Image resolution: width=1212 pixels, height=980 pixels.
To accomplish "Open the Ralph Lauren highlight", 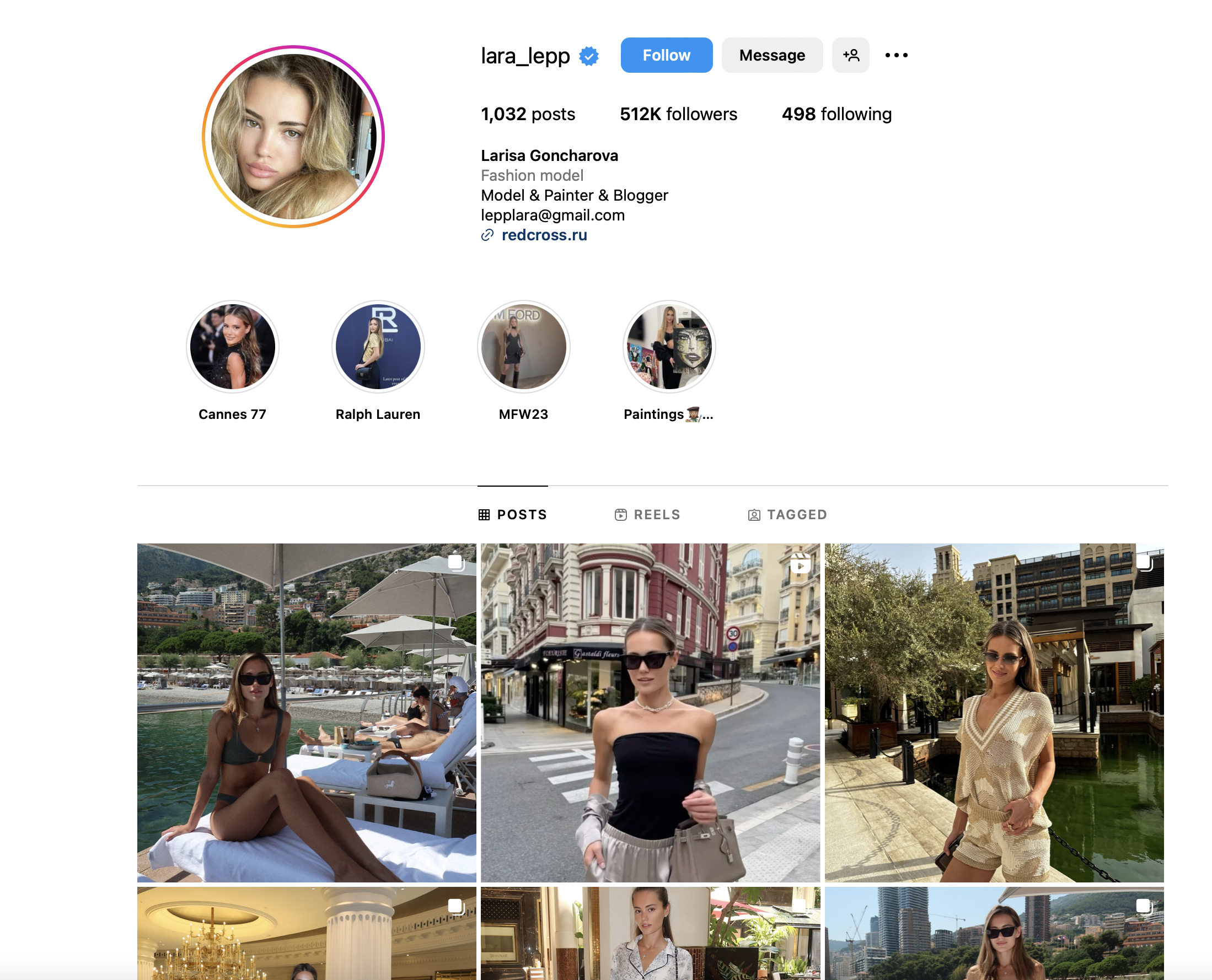I will tap(378, 347).
